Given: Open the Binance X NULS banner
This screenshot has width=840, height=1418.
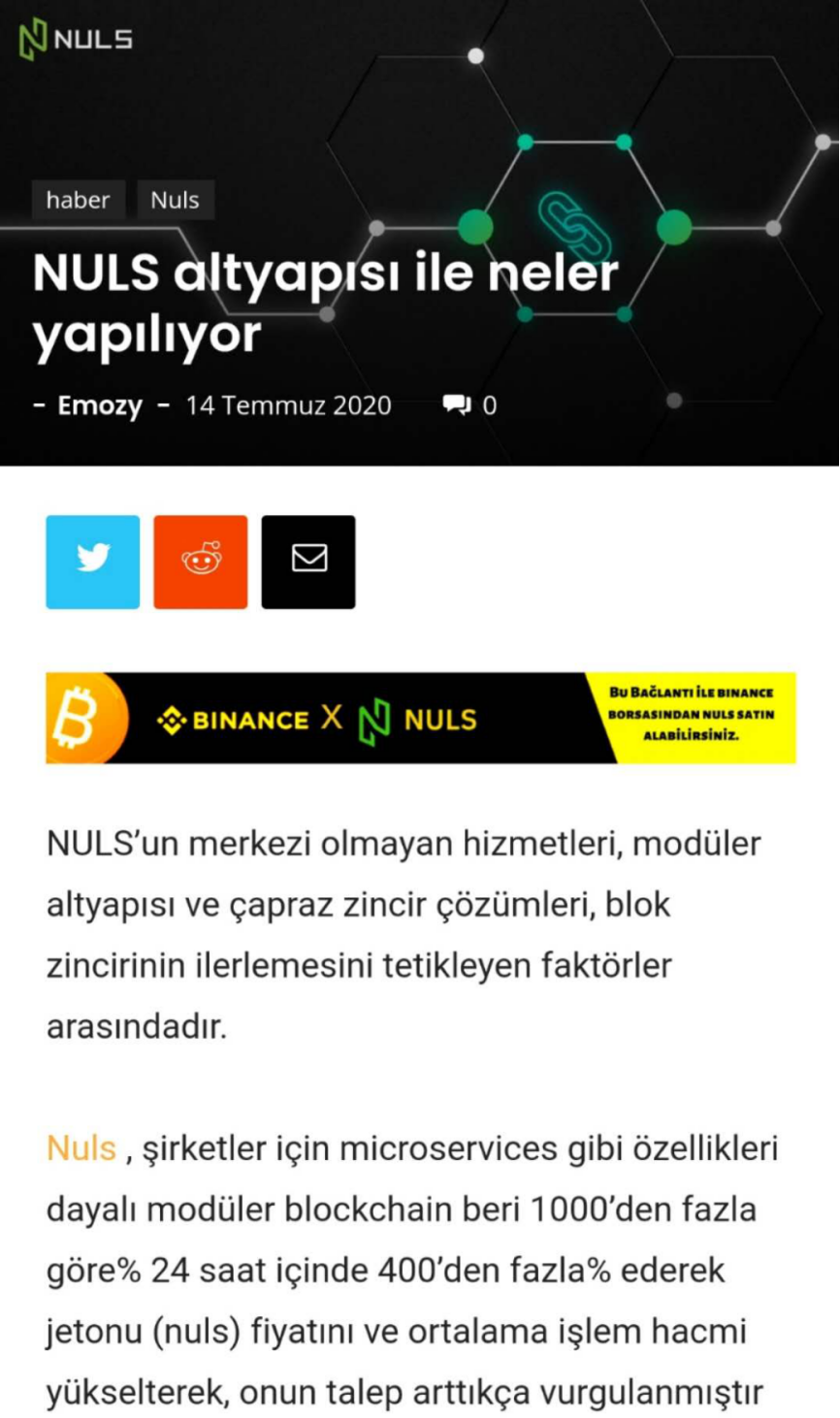Looking at the screenshot, I should [x=420, y=718].
